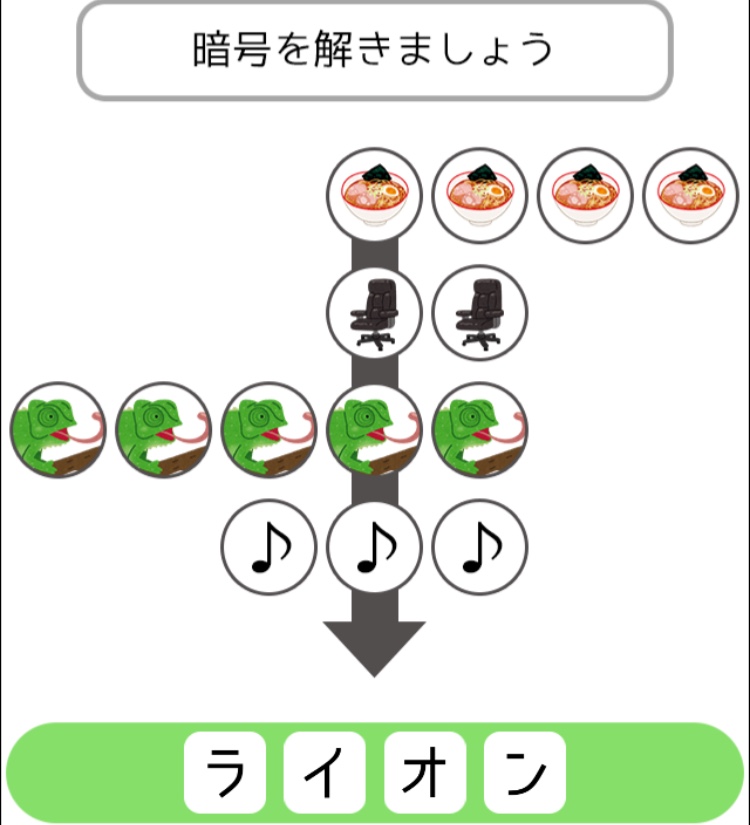Tap the ラ answer tile
Viewport: 750px width, 825px height.
225,772
